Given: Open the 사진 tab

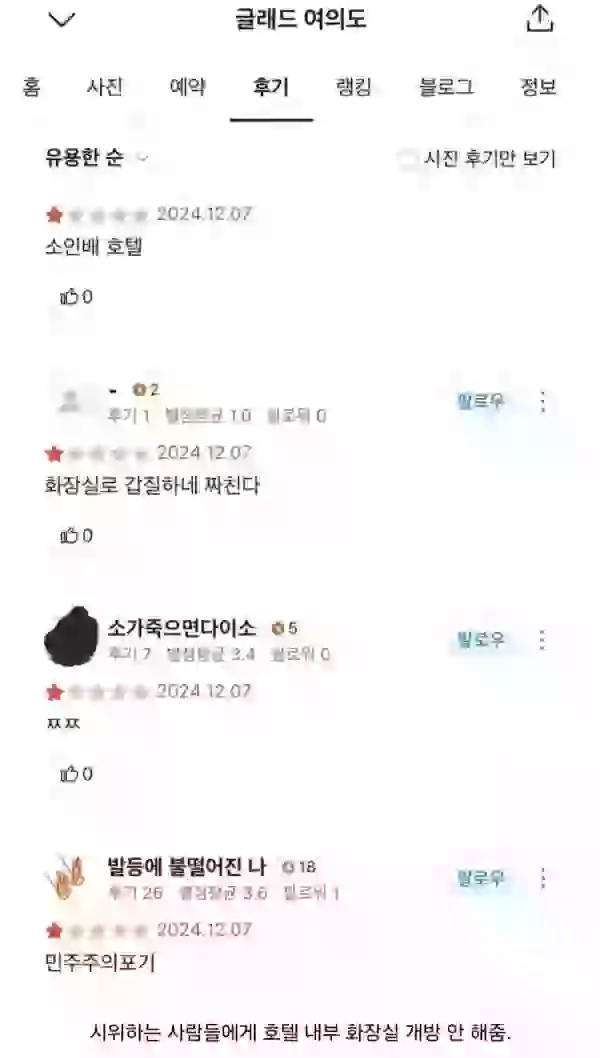Looking at the screenshot, I should coord(104,87).
